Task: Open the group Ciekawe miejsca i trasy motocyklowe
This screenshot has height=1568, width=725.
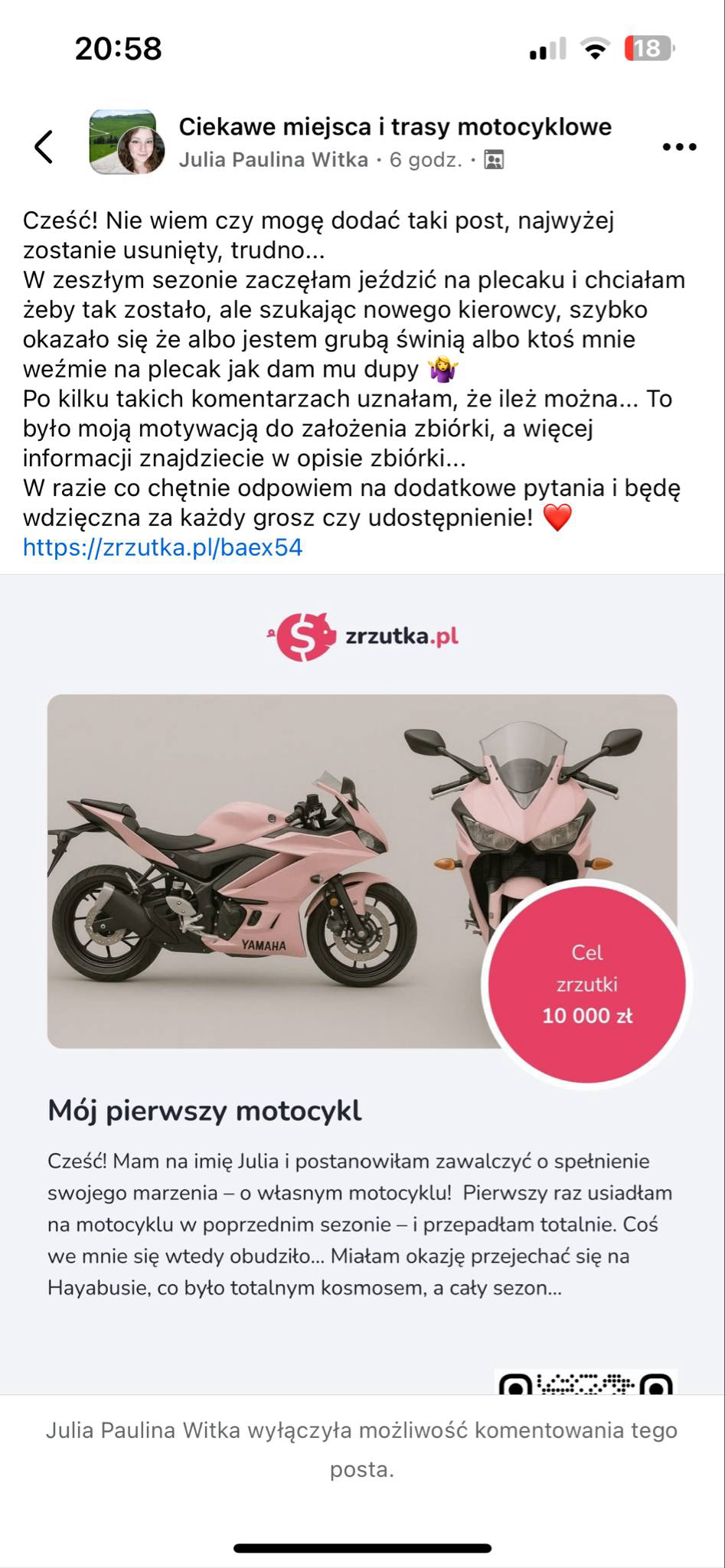Action: pos(395,127)
